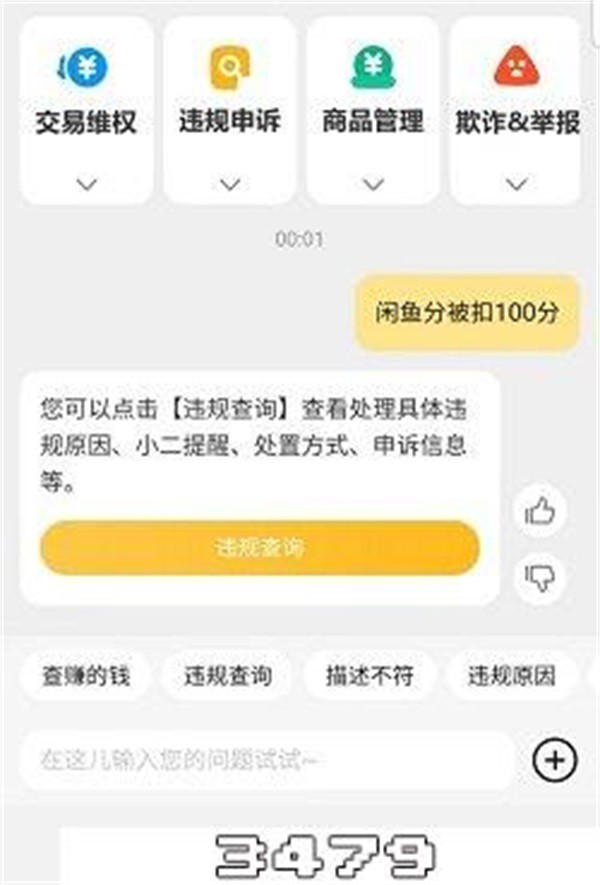The image size is (600, 885).
Task: Expand the 欺诈&举报 category card
Action: tap(516, 184)
